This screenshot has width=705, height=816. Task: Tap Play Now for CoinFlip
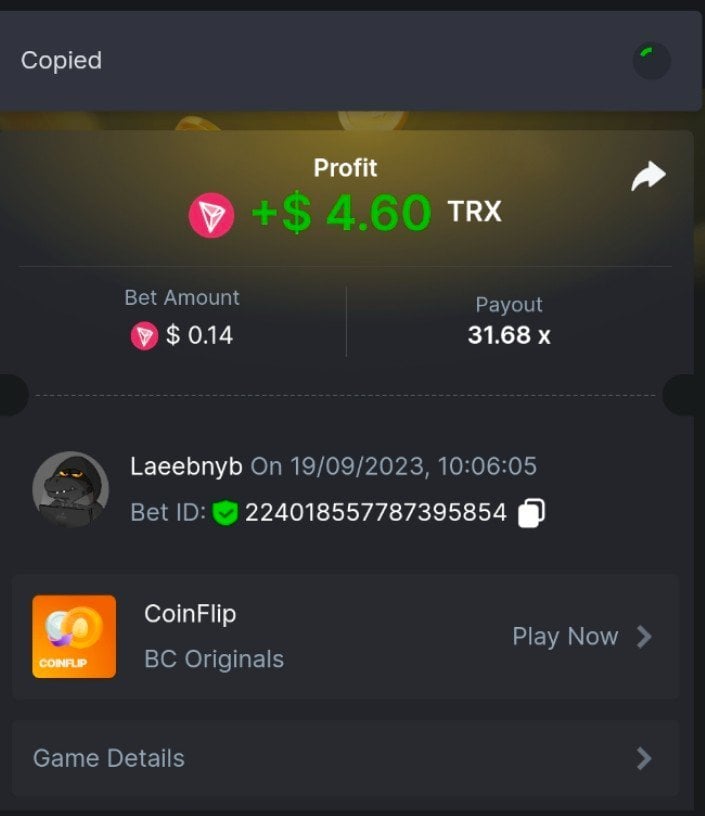coord(580,637)
